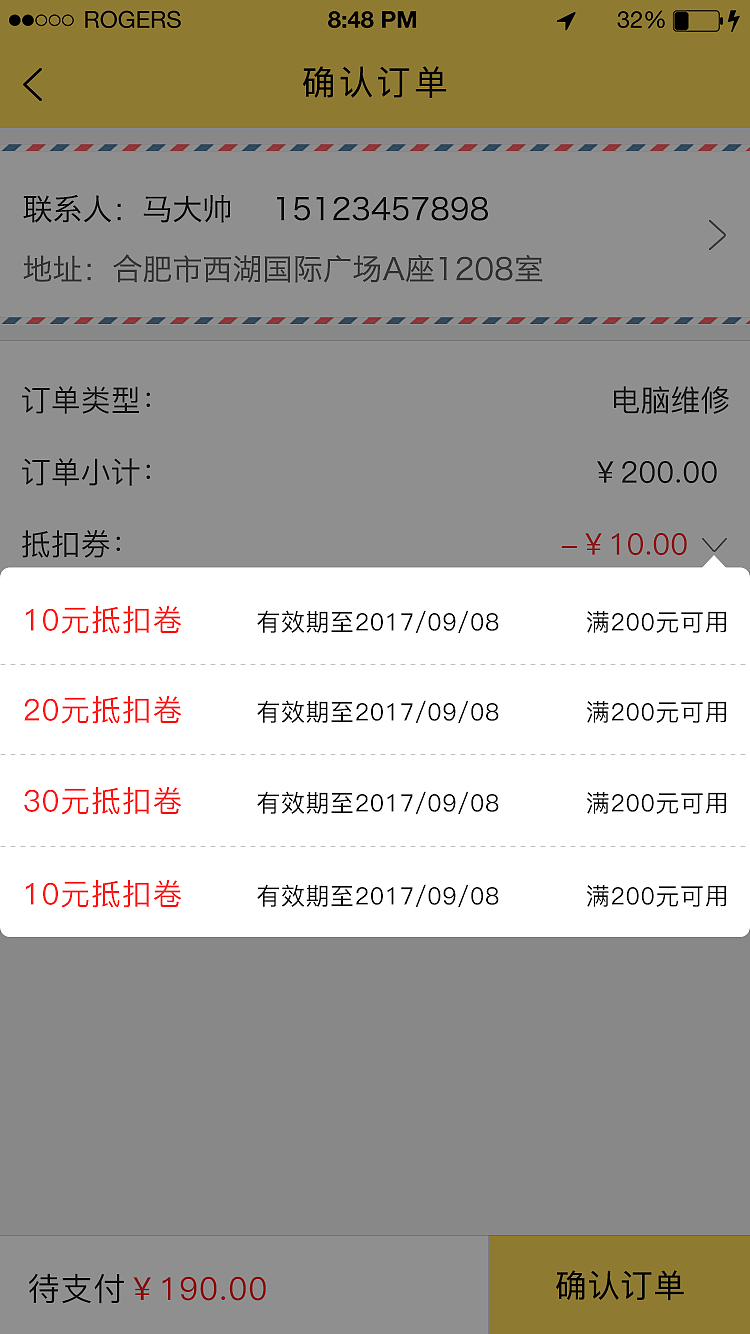The width and height of the screenshot is (750, 1334).
Task: Tap the chevron next to the contact address
Action: coord(716,236)
